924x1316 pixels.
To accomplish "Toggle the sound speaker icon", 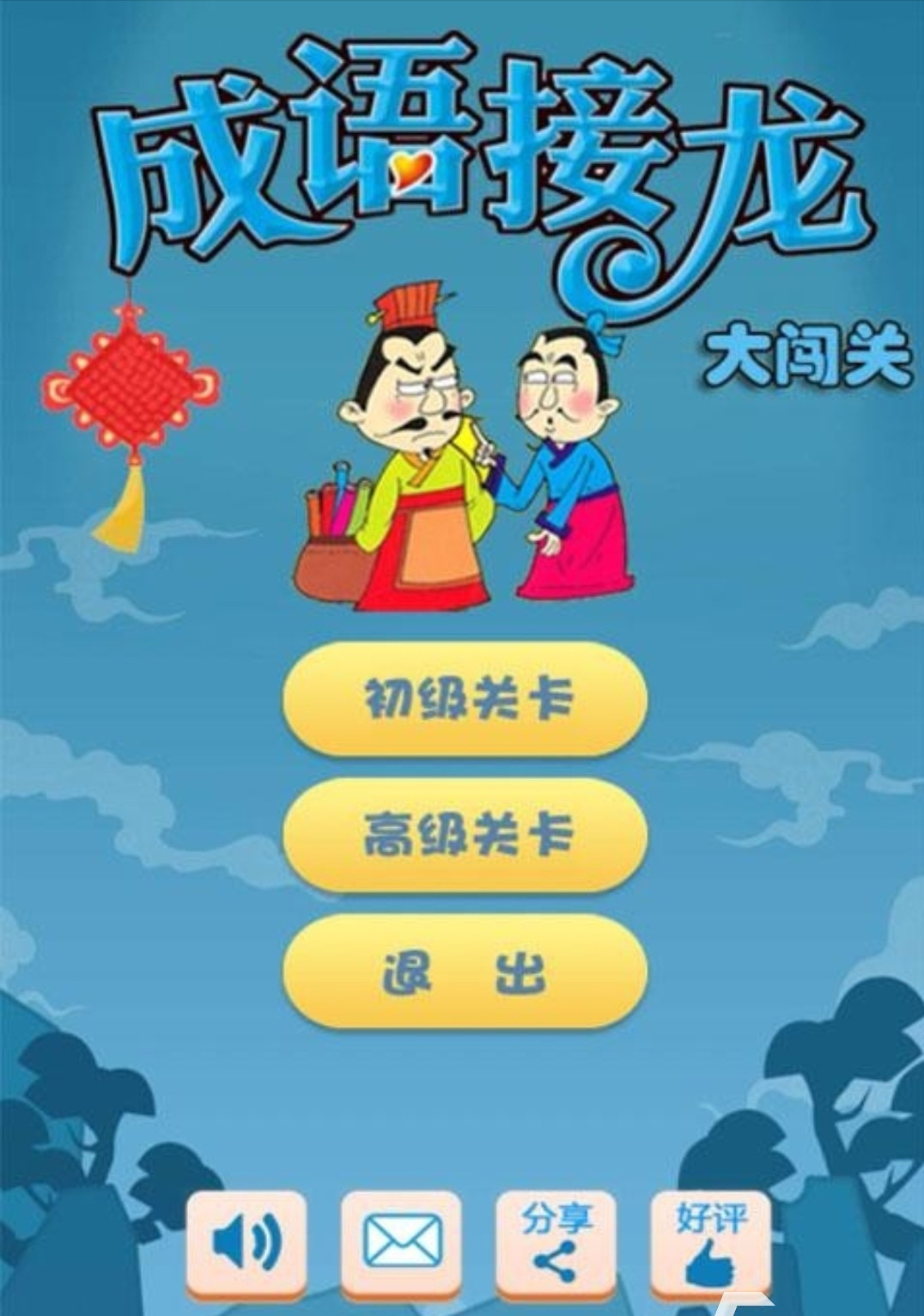I will click(246, 1244).
